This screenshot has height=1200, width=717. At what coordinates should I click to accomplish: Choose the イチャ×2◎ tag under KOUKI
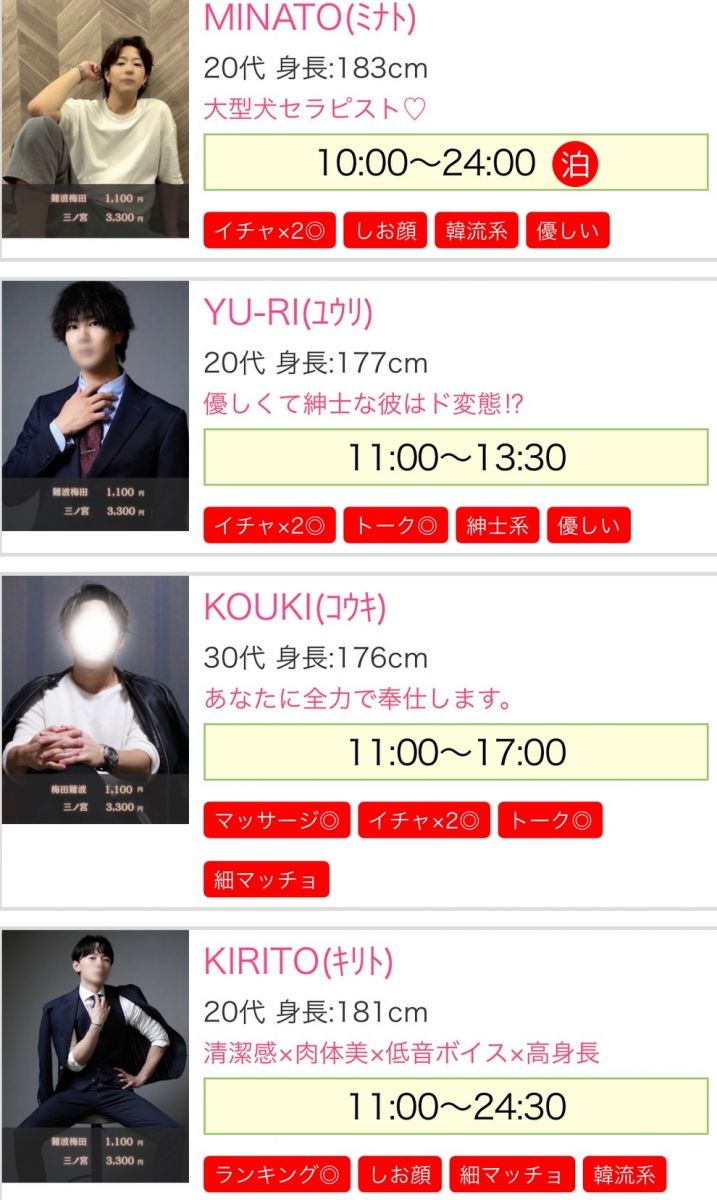pyautogui.click(x=424, y=820)
